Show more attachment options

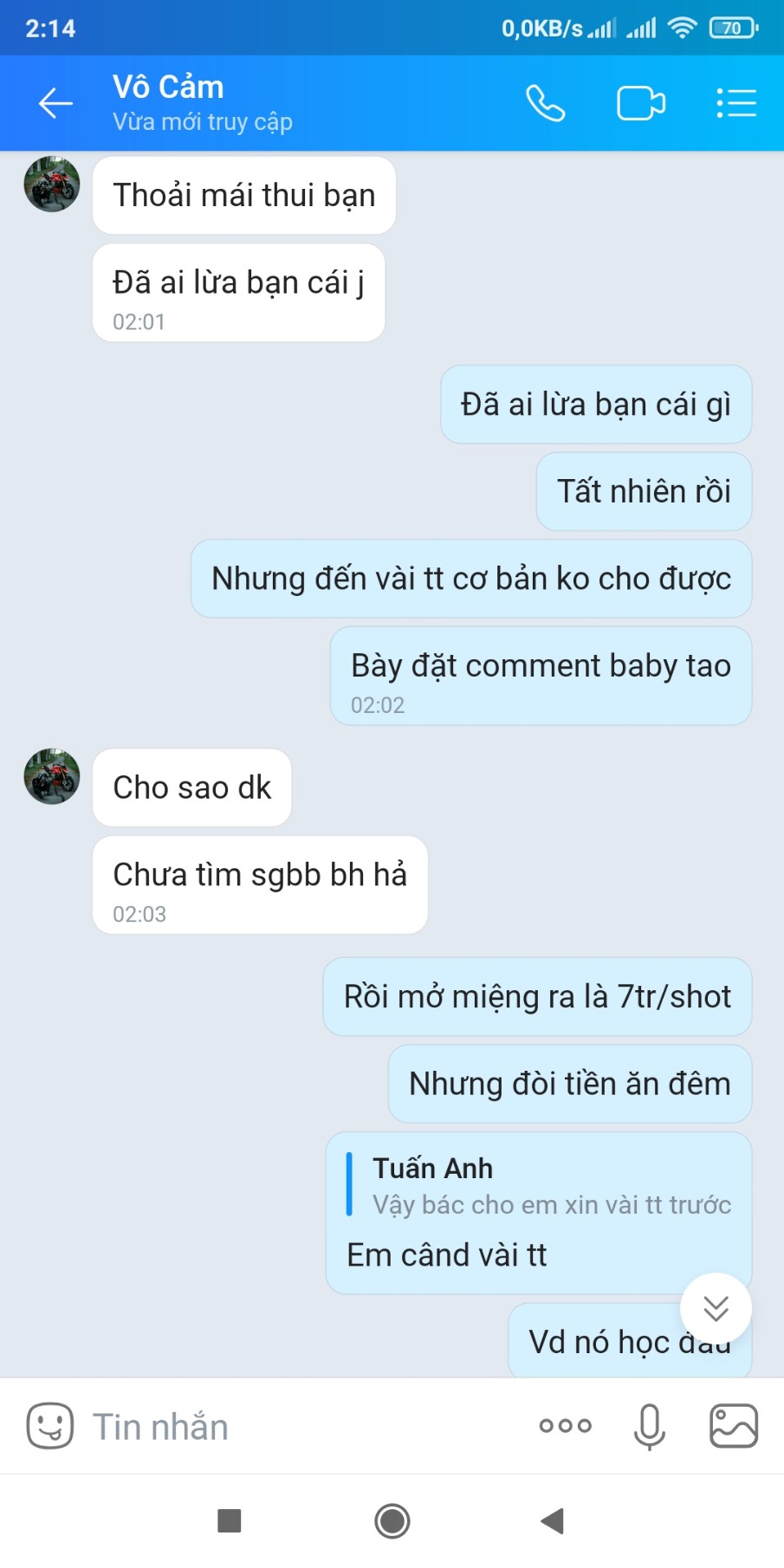(565, 1425)
